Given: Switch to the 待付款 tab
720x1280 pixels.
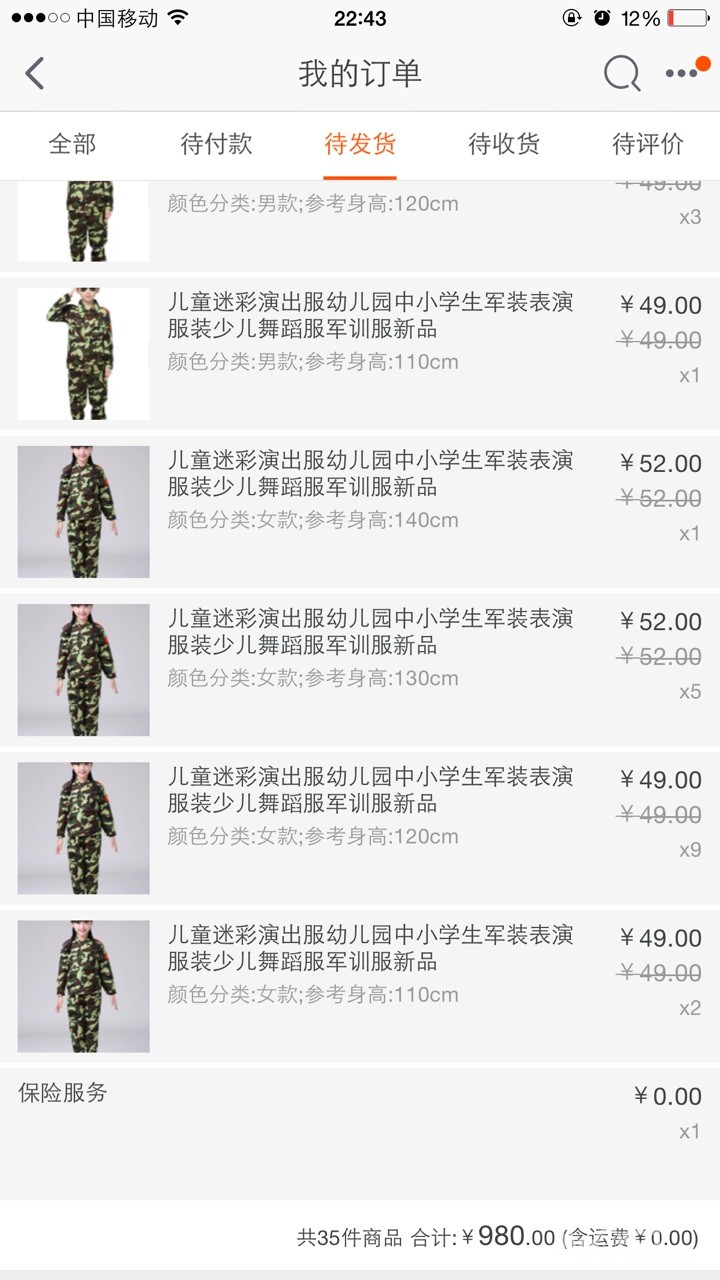Looking at the screenshot, I should 216,144.
